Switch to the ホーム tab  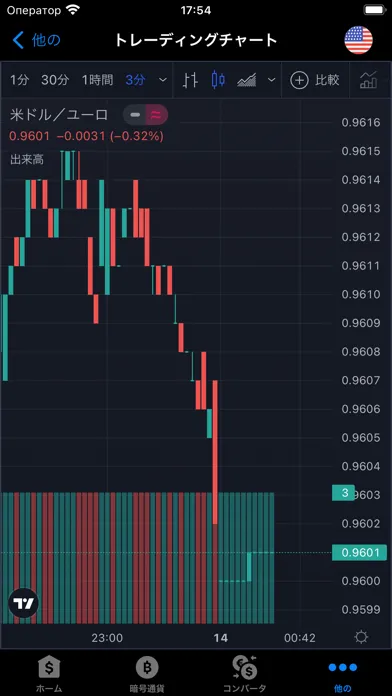point(49,673)
